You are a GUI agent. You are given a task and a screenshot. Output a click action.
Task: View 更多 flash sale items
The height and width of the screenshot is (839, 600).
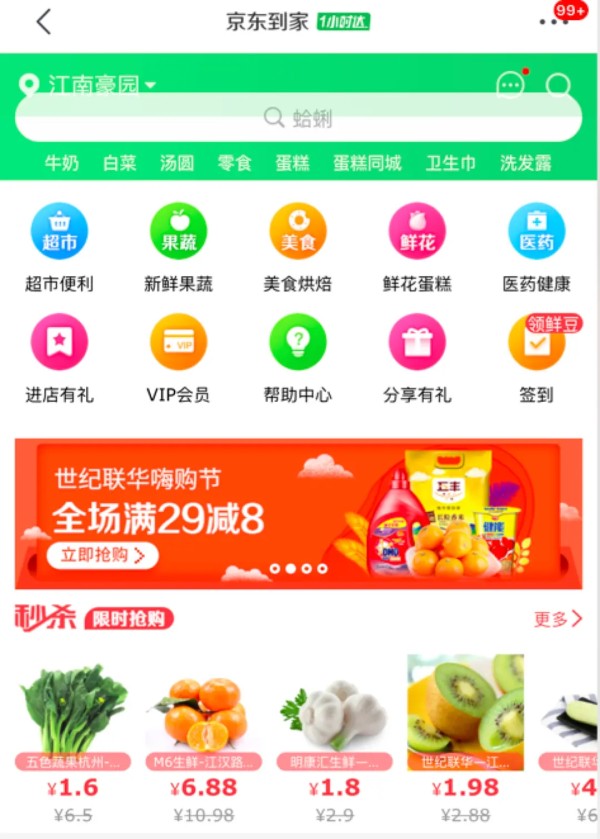pyautogui.click(x=558, y=619)
